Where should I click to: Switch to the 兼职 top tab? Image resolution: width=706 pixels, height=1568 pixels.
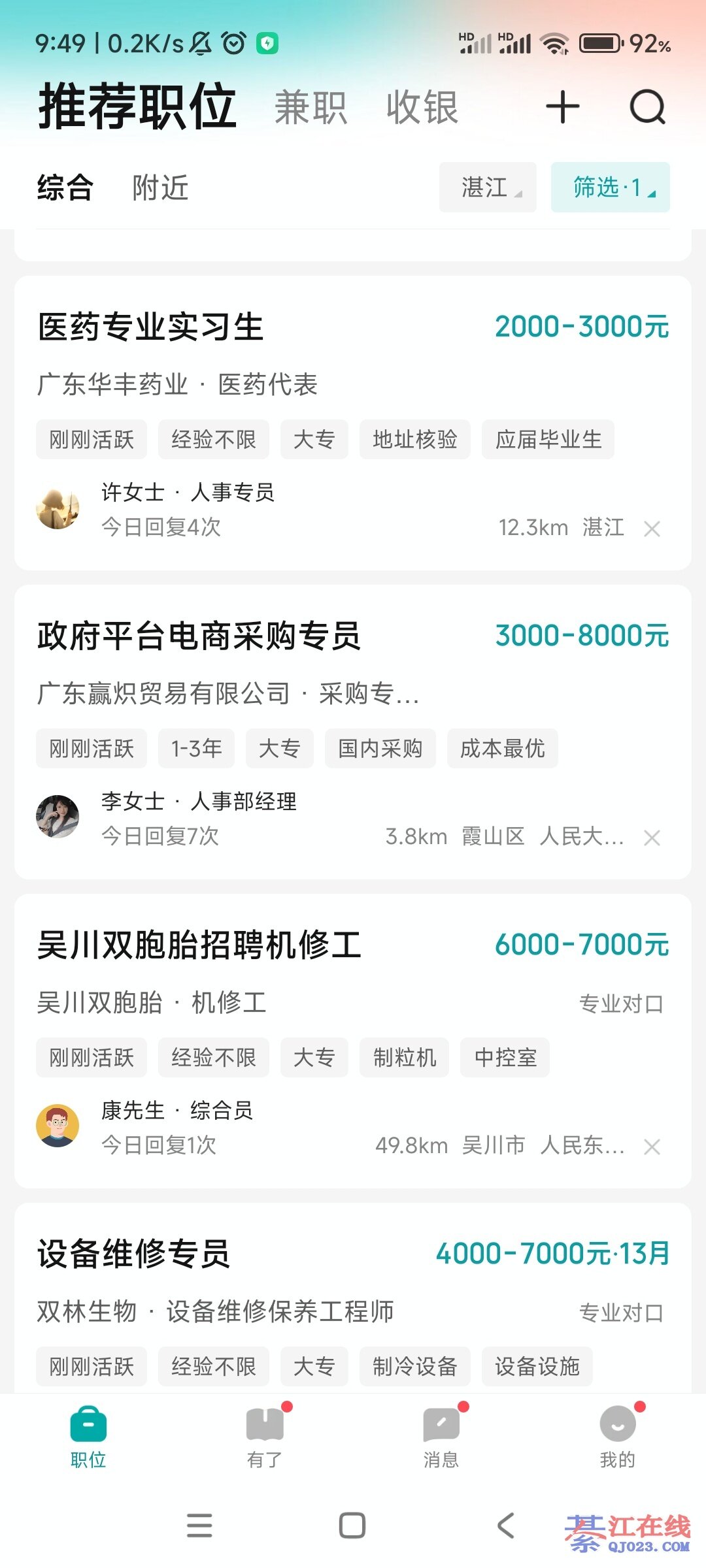pos(311,107)
